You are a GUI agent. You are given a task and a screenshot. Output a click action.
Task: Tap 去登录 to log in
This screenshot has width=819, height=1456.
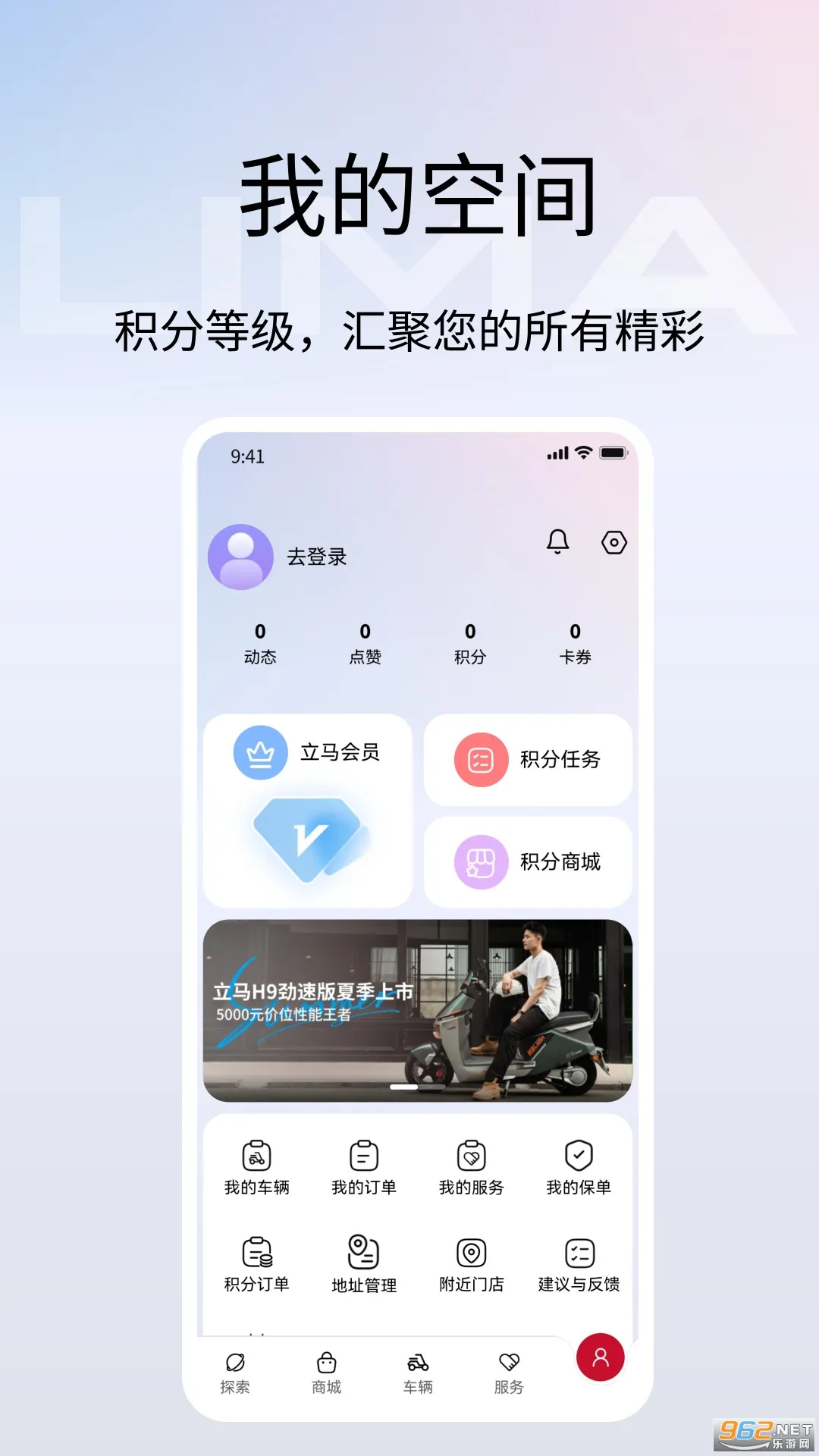(x=319, y=556)
